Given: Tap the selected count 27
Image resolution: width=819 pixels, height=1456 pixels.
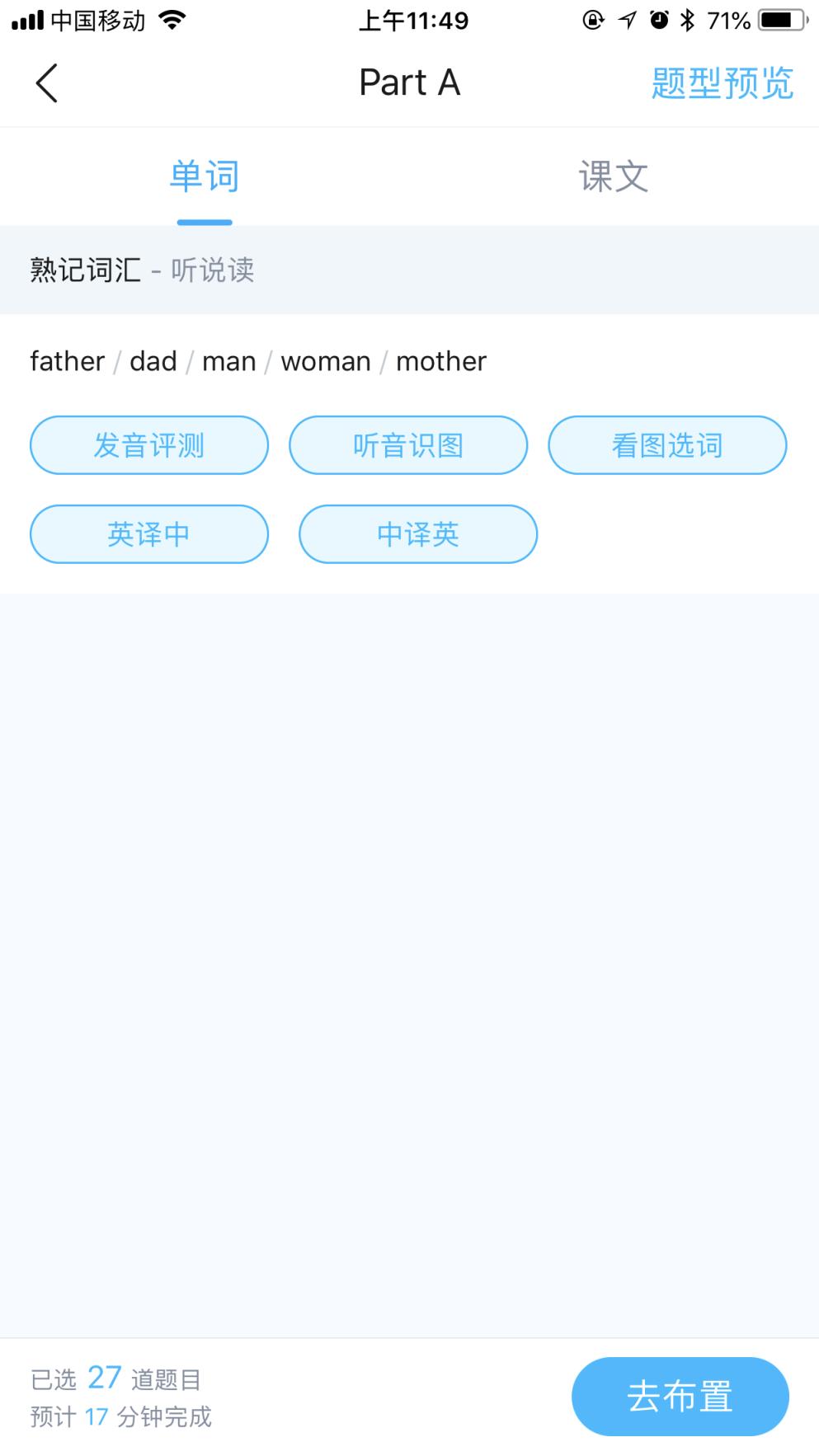Looking at the screenshot, I should (104, 1374).
